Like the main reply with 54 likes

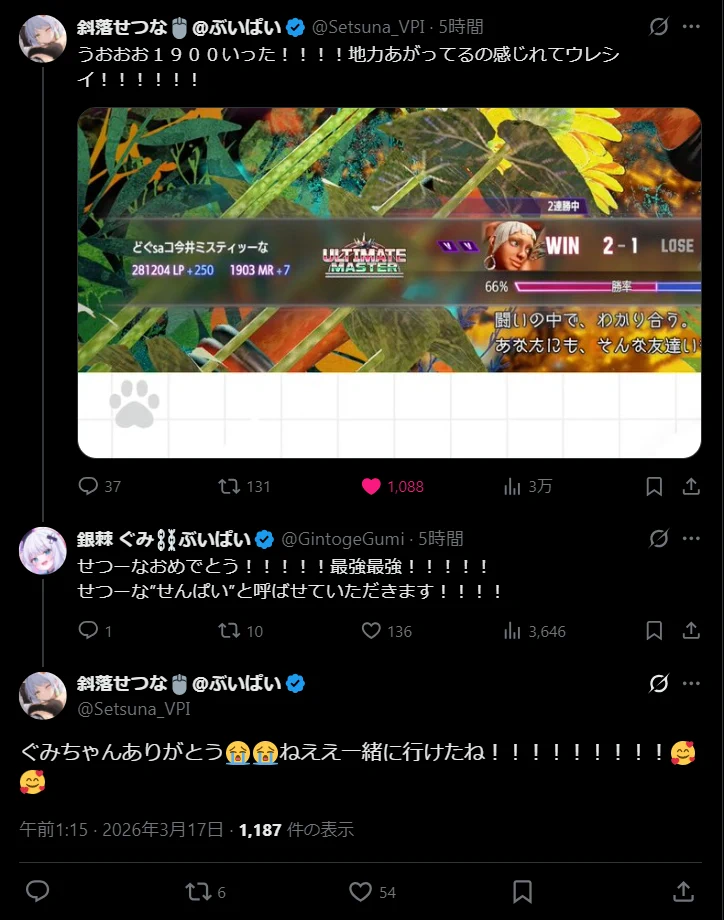click(360, 891)
